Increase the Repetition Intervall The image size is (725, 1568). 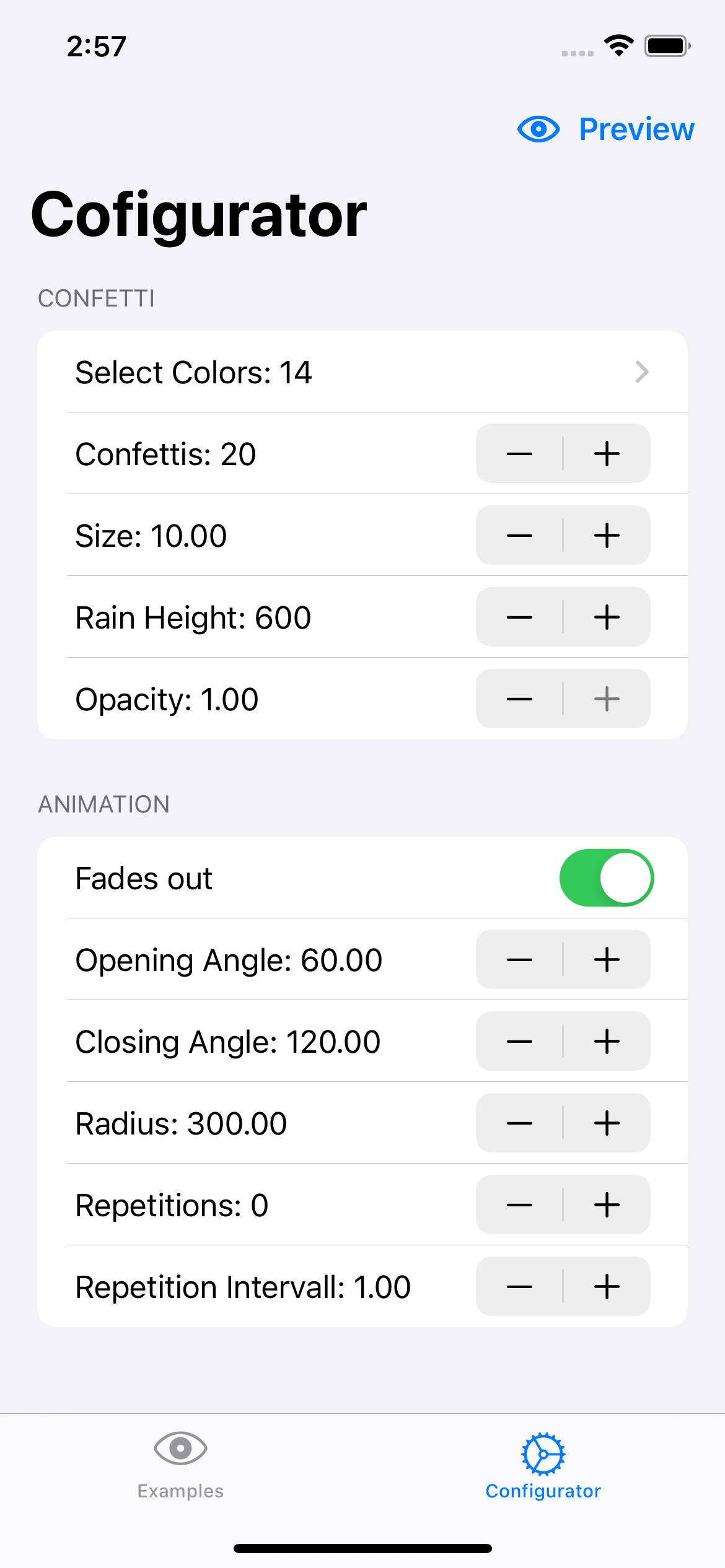point(607,1287)
